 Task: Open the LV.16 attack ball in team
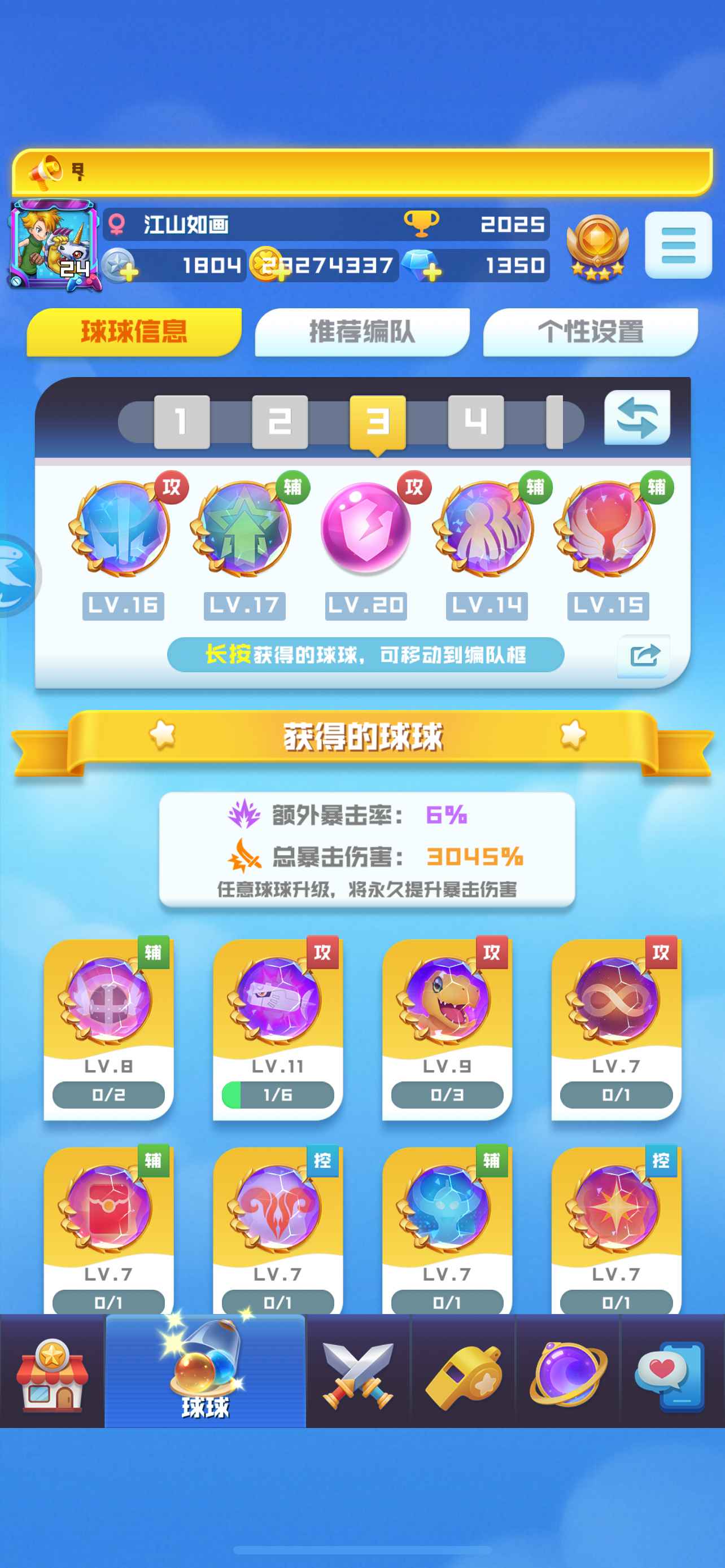tap(123, 528)
